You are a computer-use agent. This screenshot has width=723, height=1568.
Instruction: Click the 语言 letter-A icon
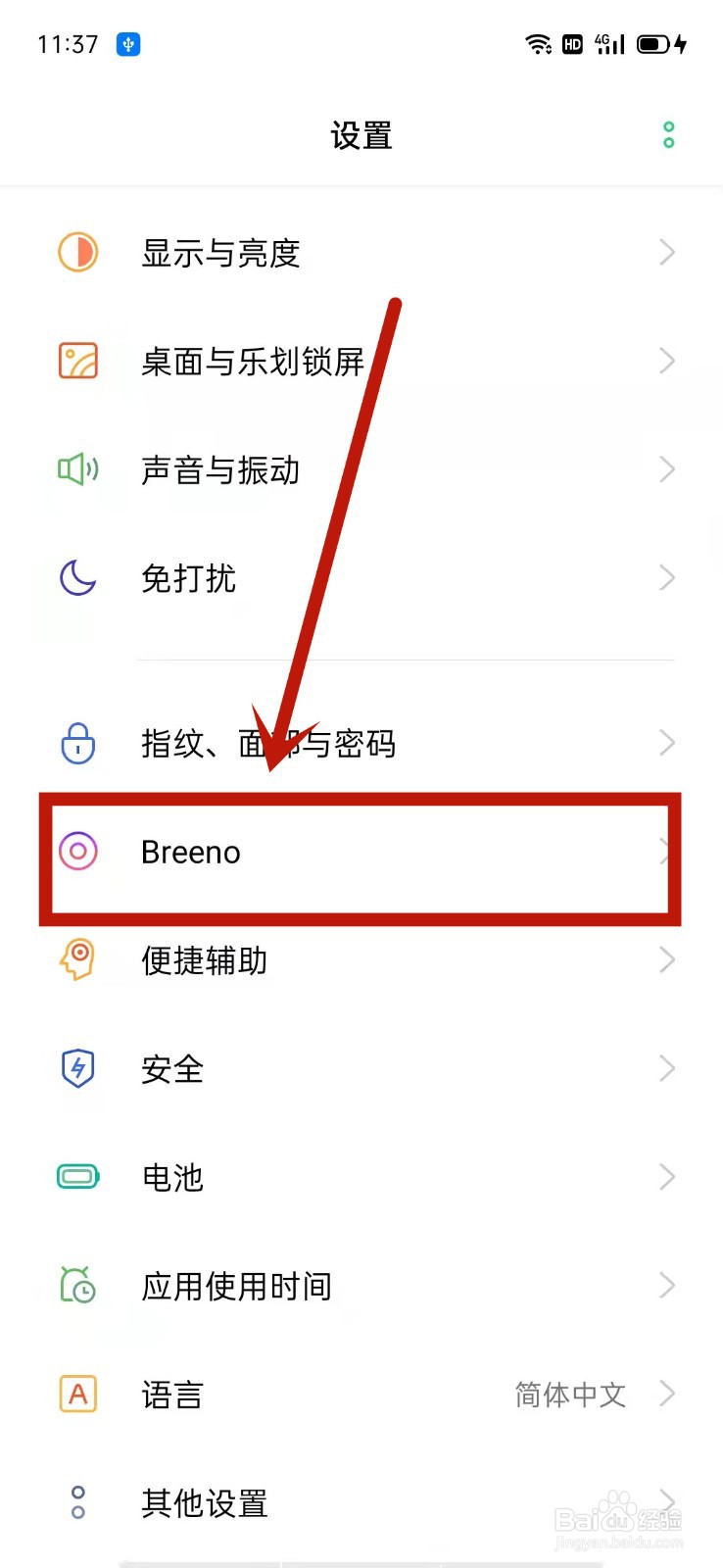click(x=77, y=1394)
